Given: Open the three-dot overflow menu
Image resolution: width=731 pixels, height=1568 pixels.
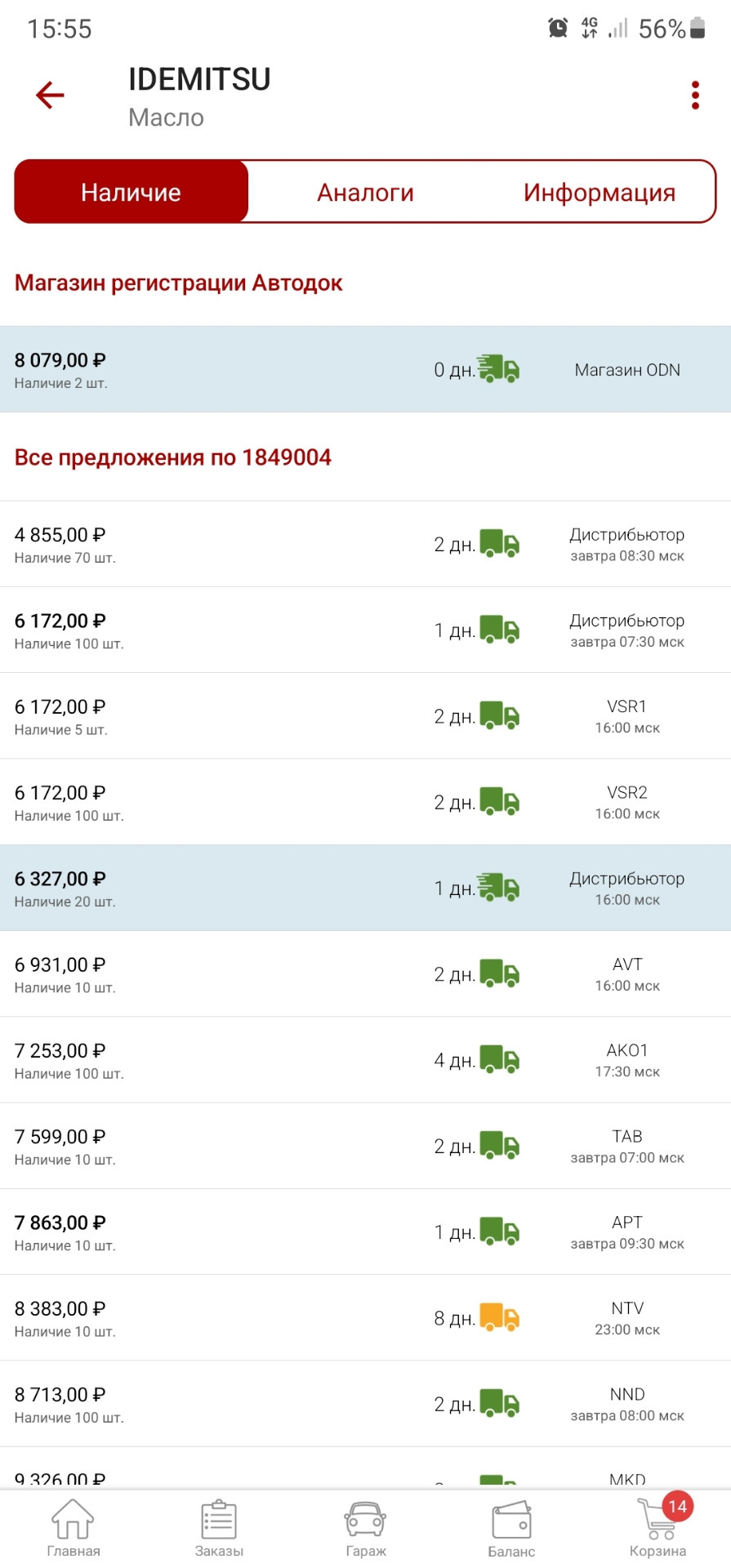Looking at the screenshot, I should coord(695,96).
